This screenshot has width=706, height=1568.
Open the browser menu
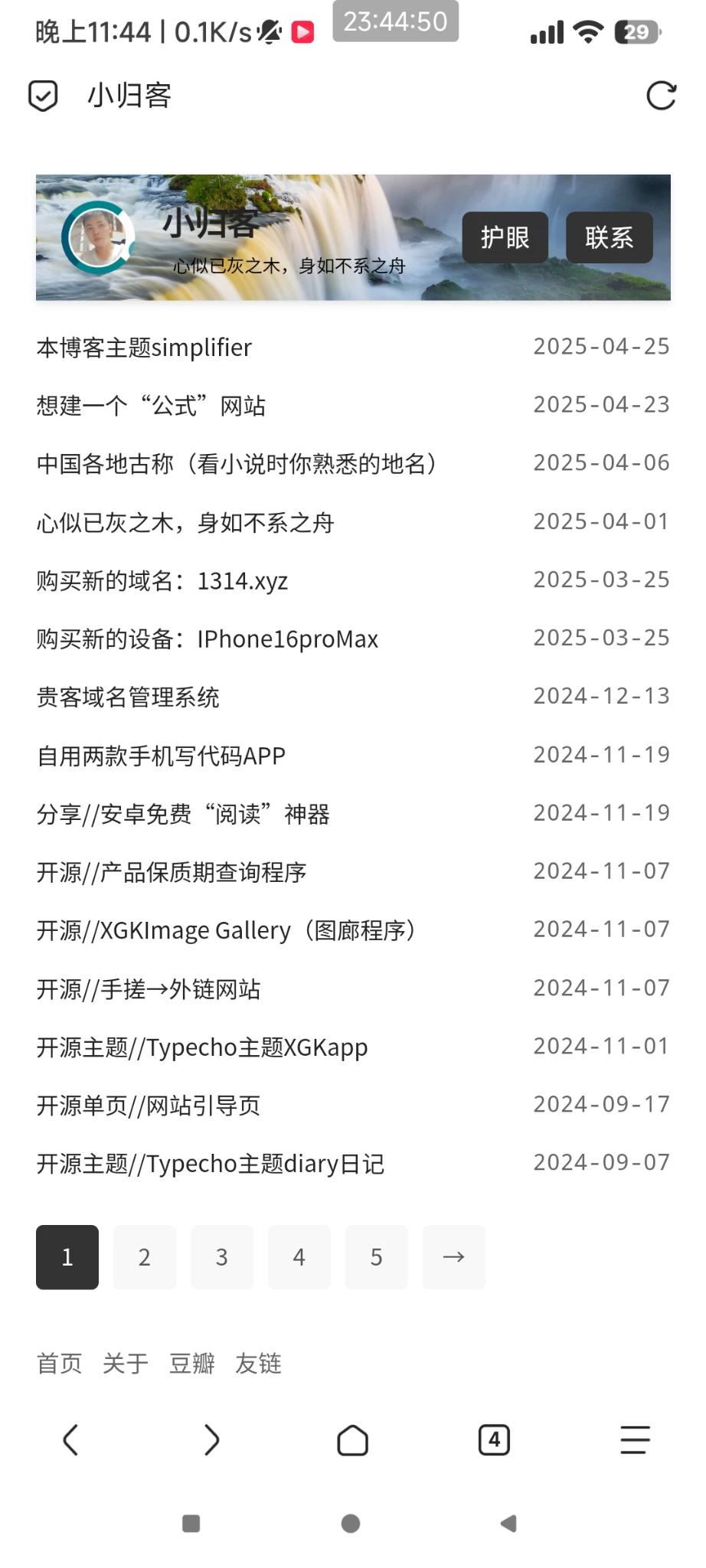click(635, 1440)
